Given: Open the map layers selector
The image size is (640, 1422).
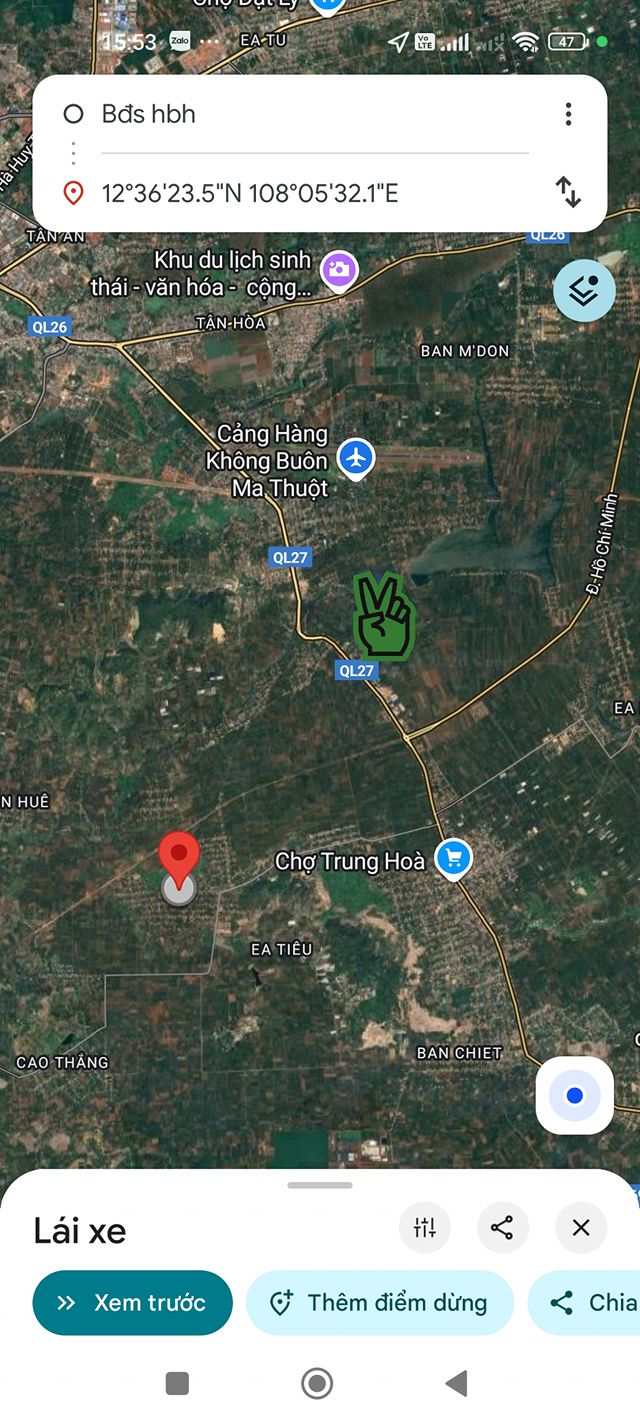Looking at the screenshot, I should [x=584, y=290].
